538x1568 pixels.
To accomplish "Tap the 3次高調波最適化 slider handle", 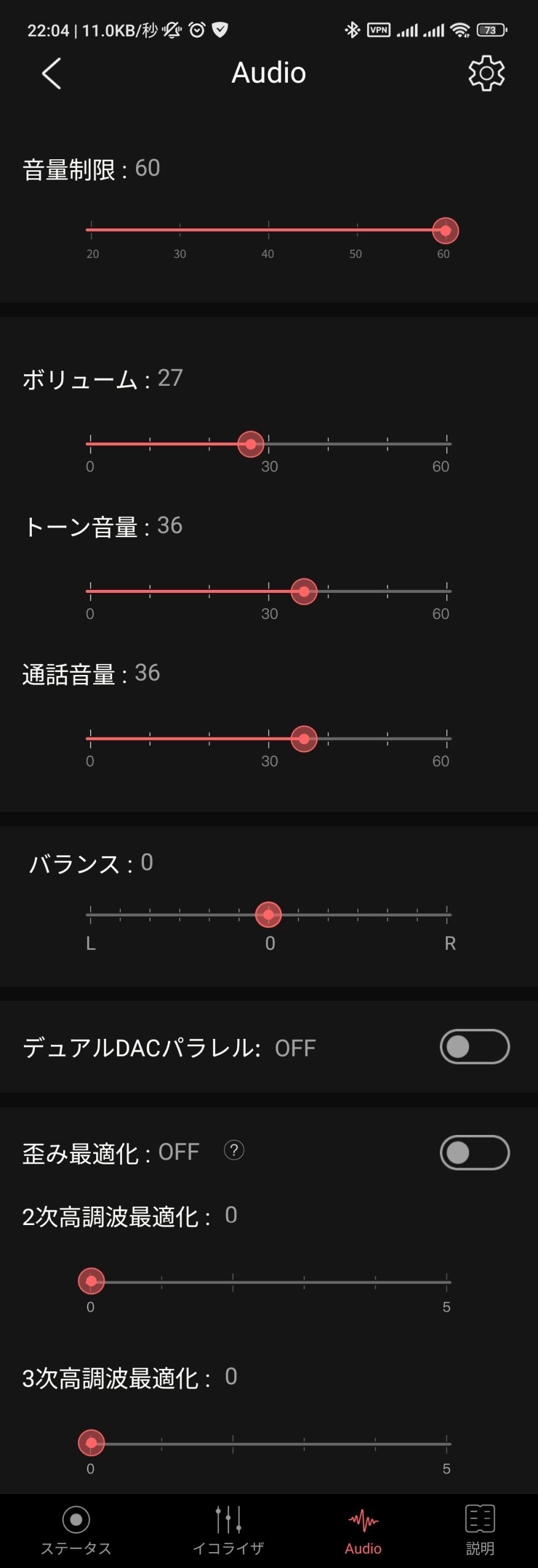I will tap(91, 1442).
